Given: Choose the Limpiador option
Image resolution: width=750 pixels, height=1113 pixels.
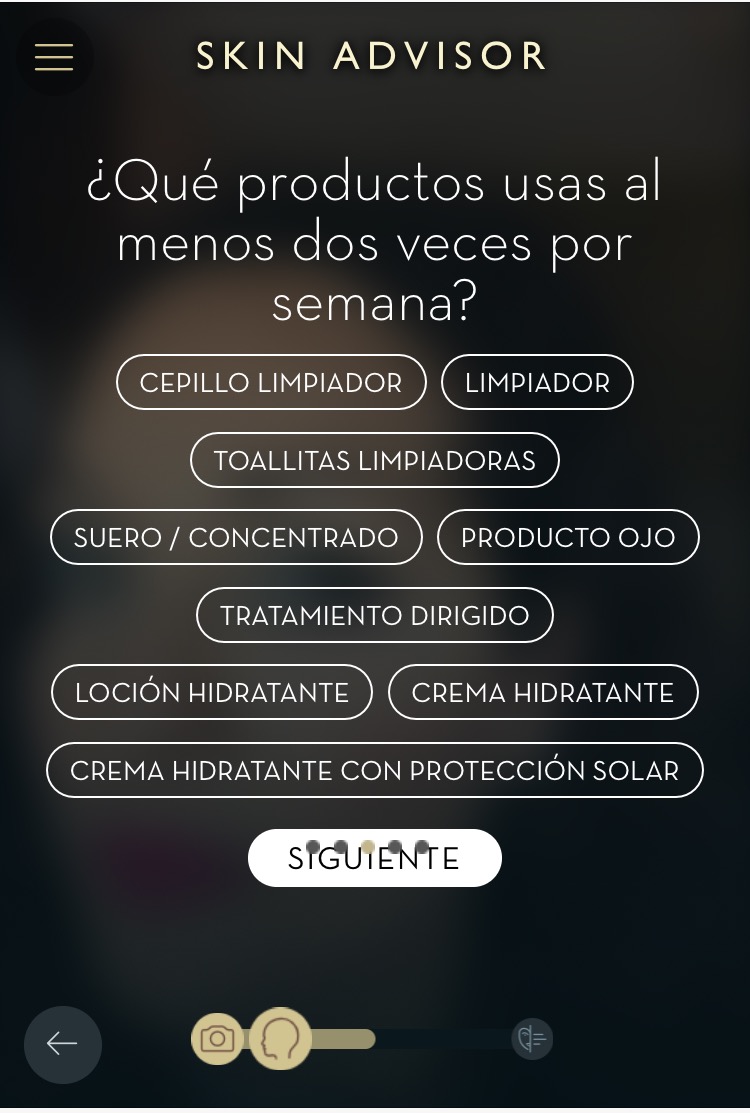Looking at the screenshot, I should click(537, 382).
